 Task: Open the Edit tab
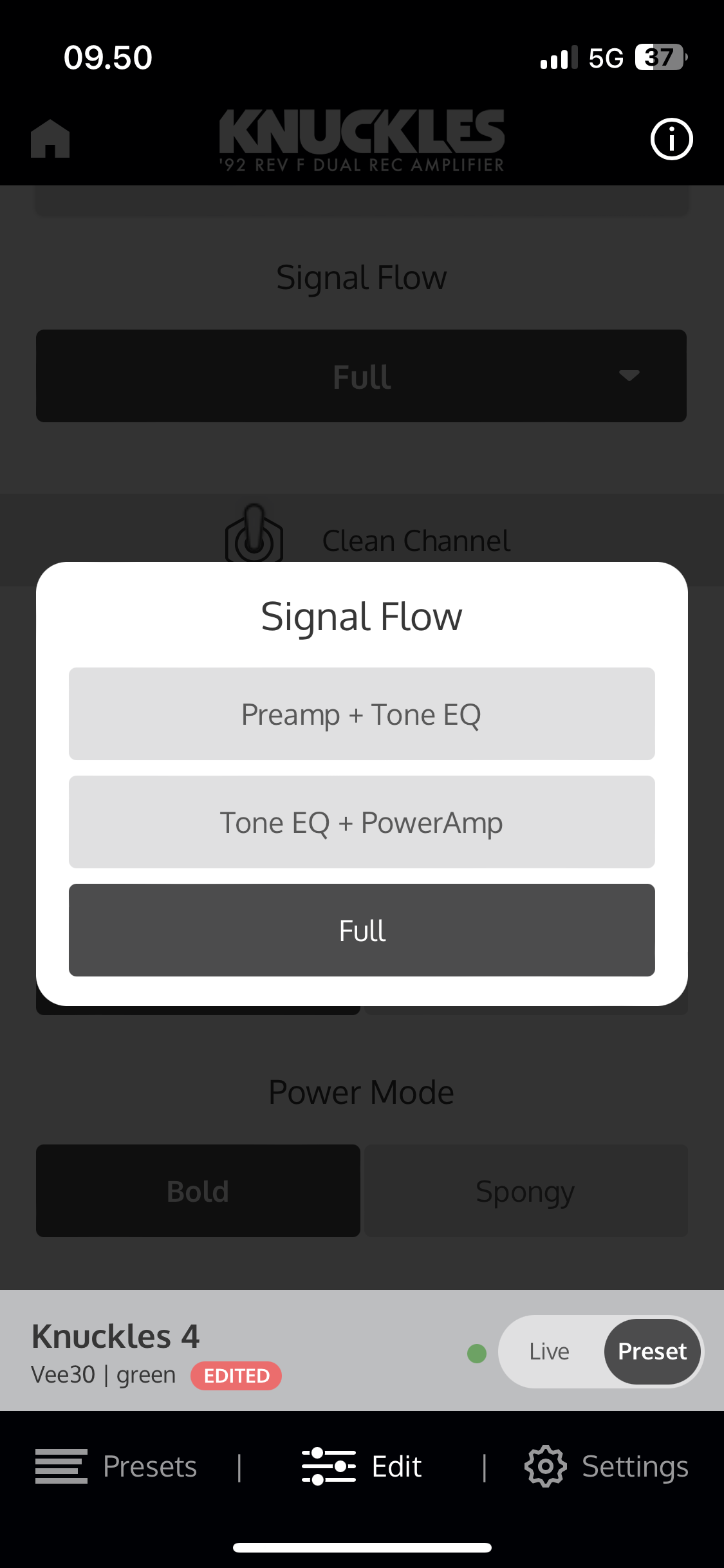pos(362,1467)
